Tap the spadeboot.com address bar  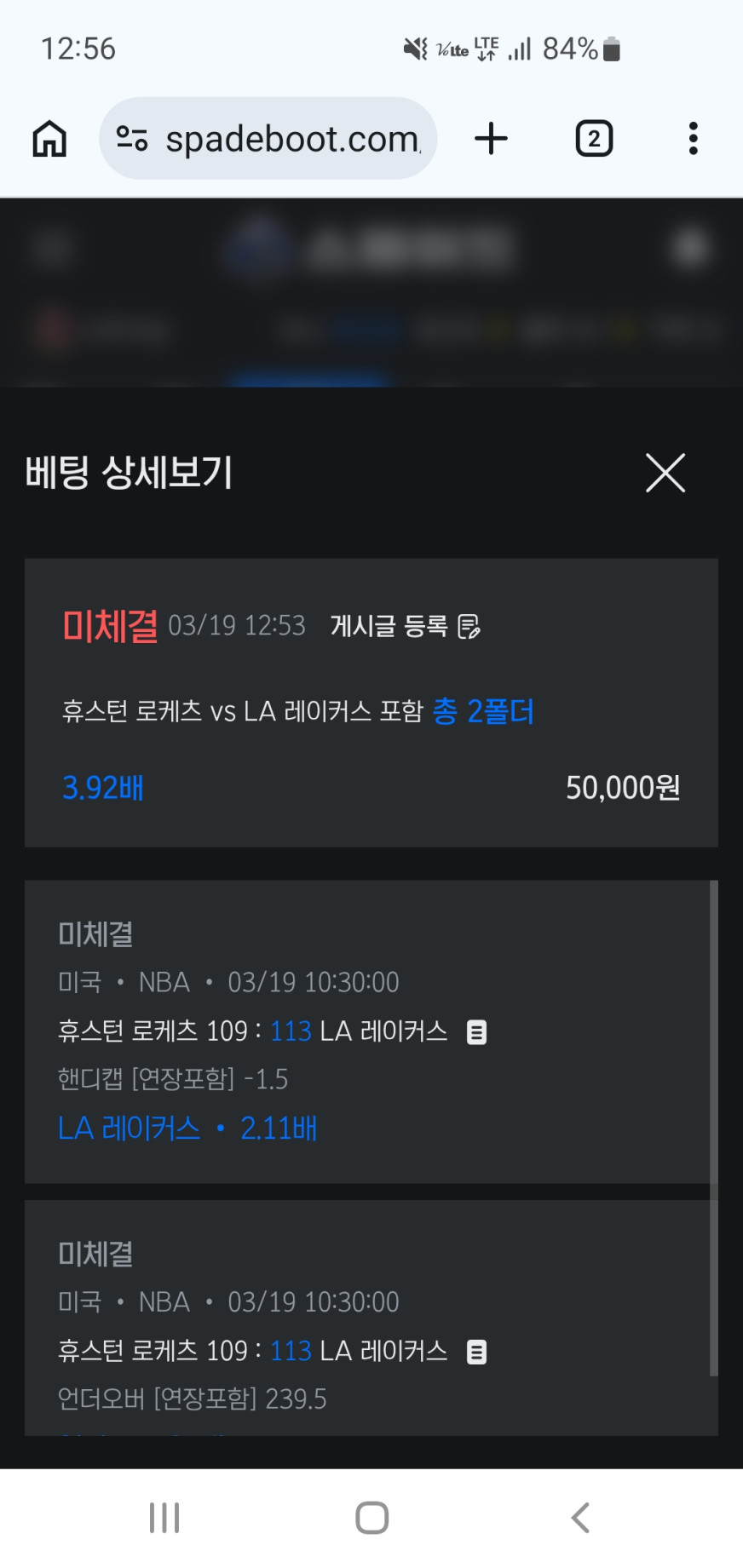coord(268,138)
